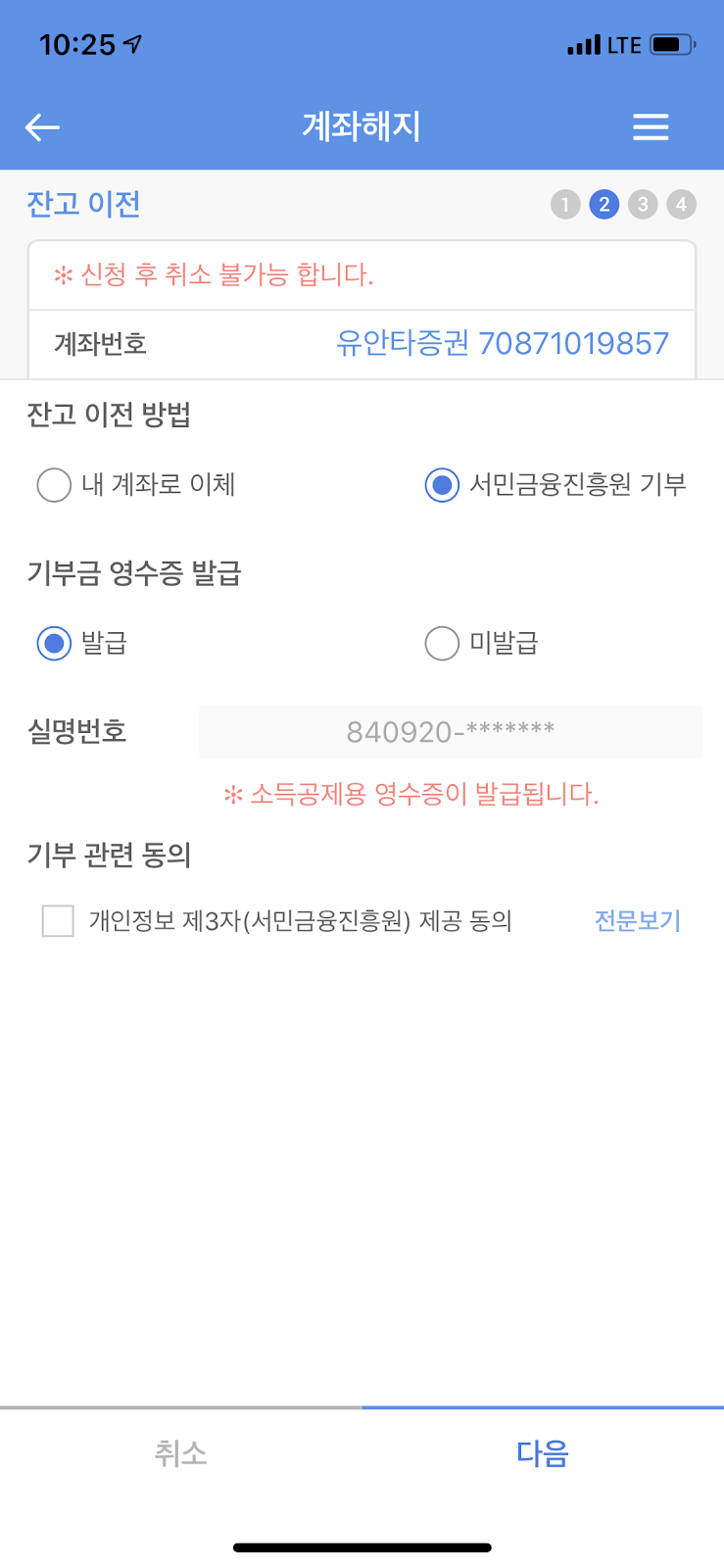724x1568 pixels.
Task: Select 발급 for donation receipt
Action: click(x=54, y=644)
